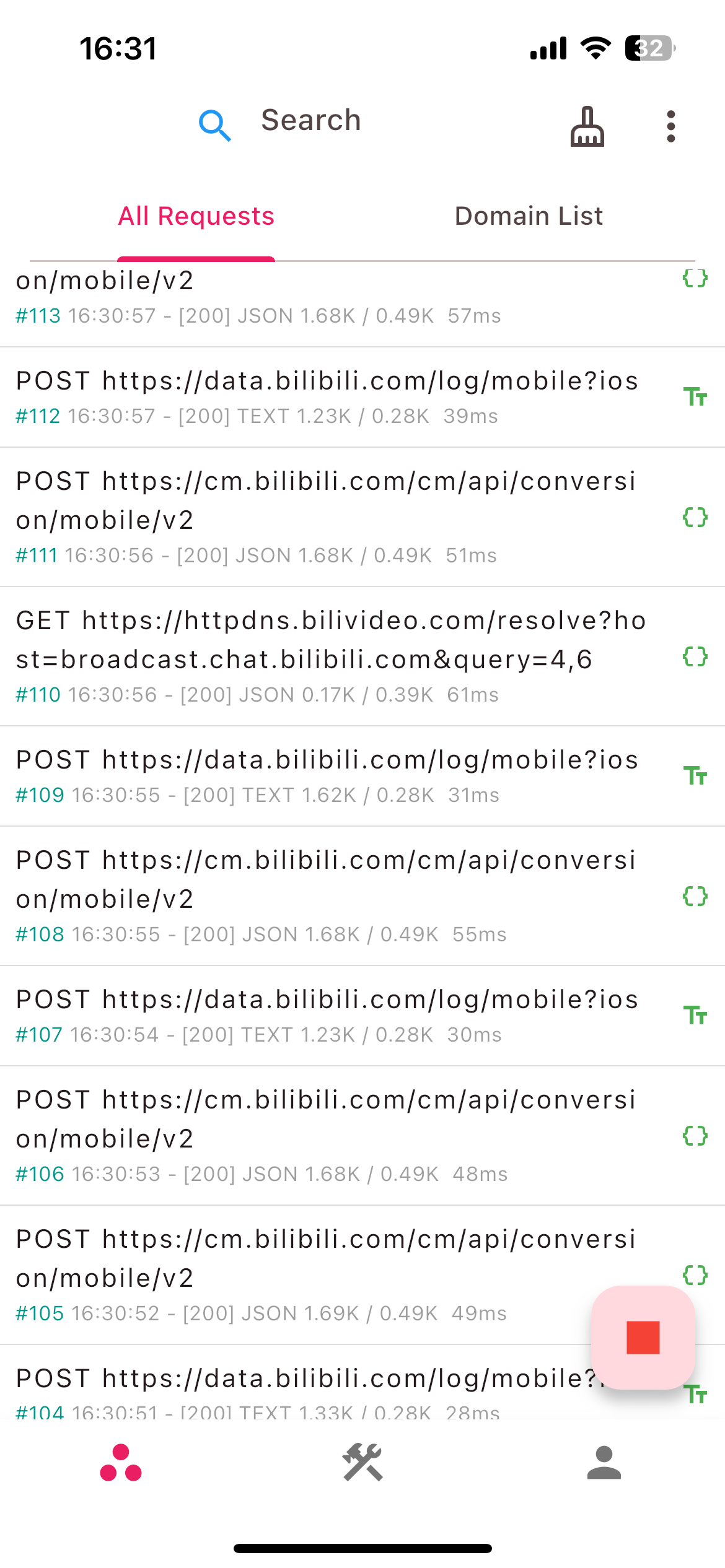725x1568 pixels.
Task: Open the three-dot overflow menu
Action: [670, 126]
